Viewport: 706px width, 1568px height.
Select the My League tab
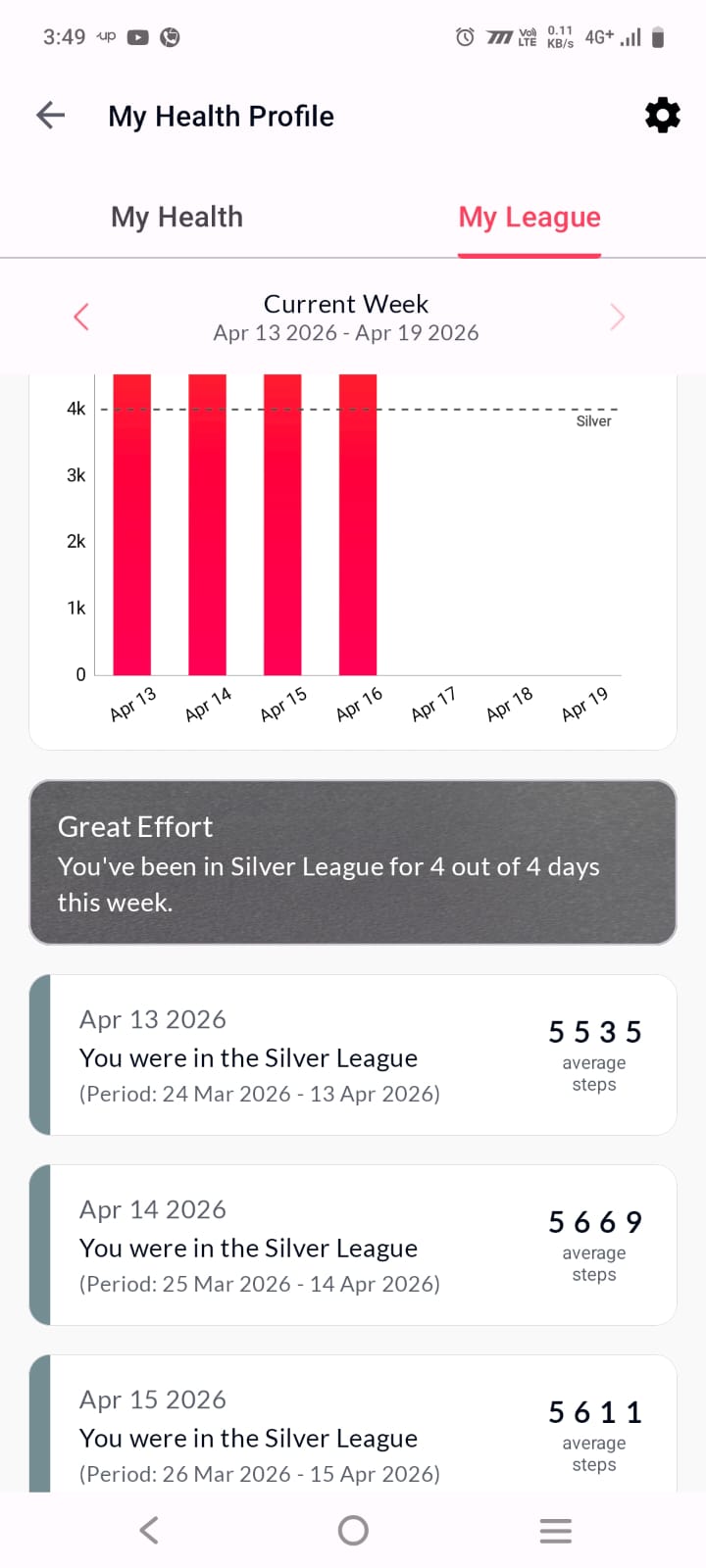[x=529, y=217]
